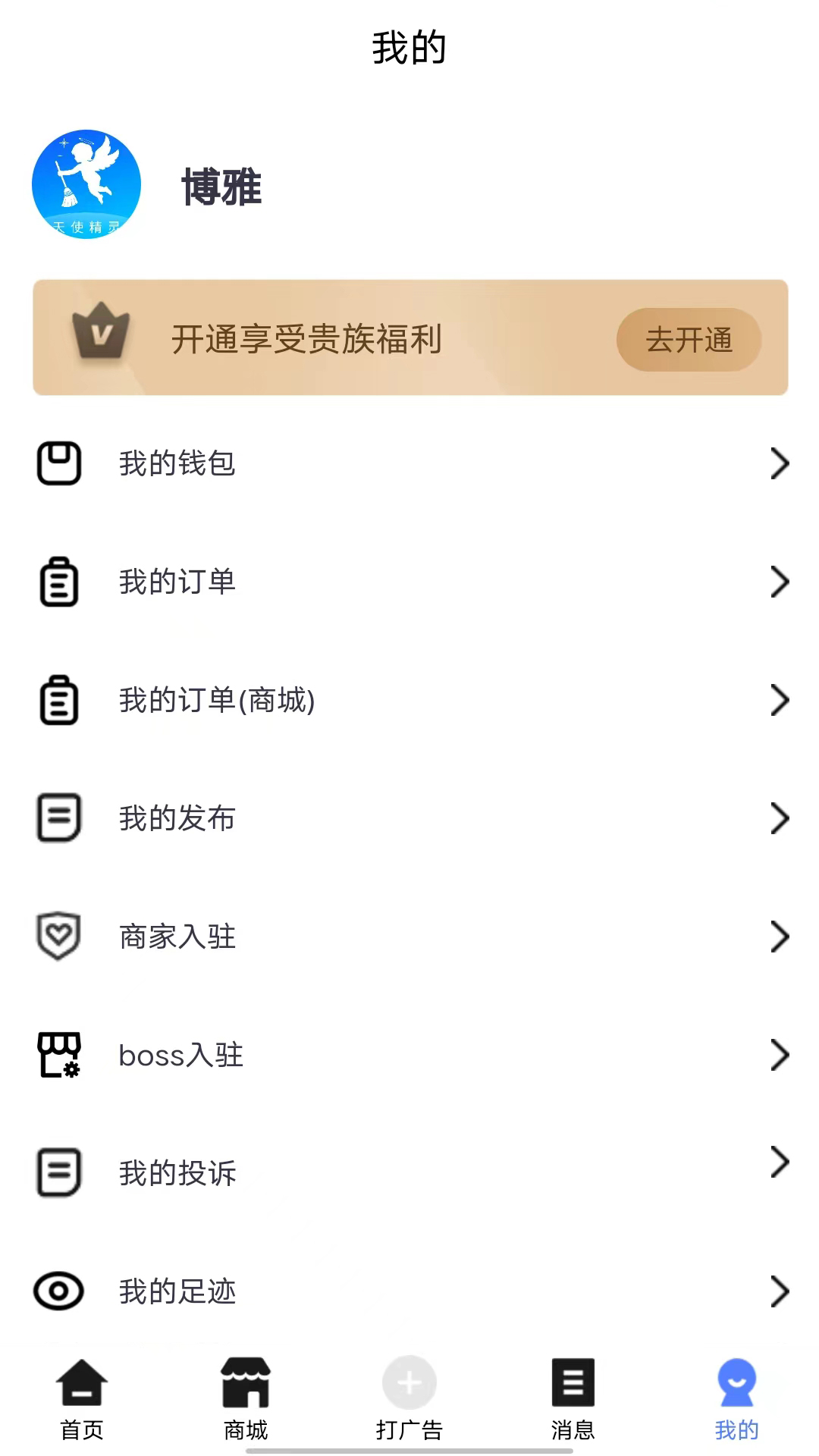The width and height of the screenshot is (819, 1456).
Task: Tap the 去开通 button
Action: [689, 340]
